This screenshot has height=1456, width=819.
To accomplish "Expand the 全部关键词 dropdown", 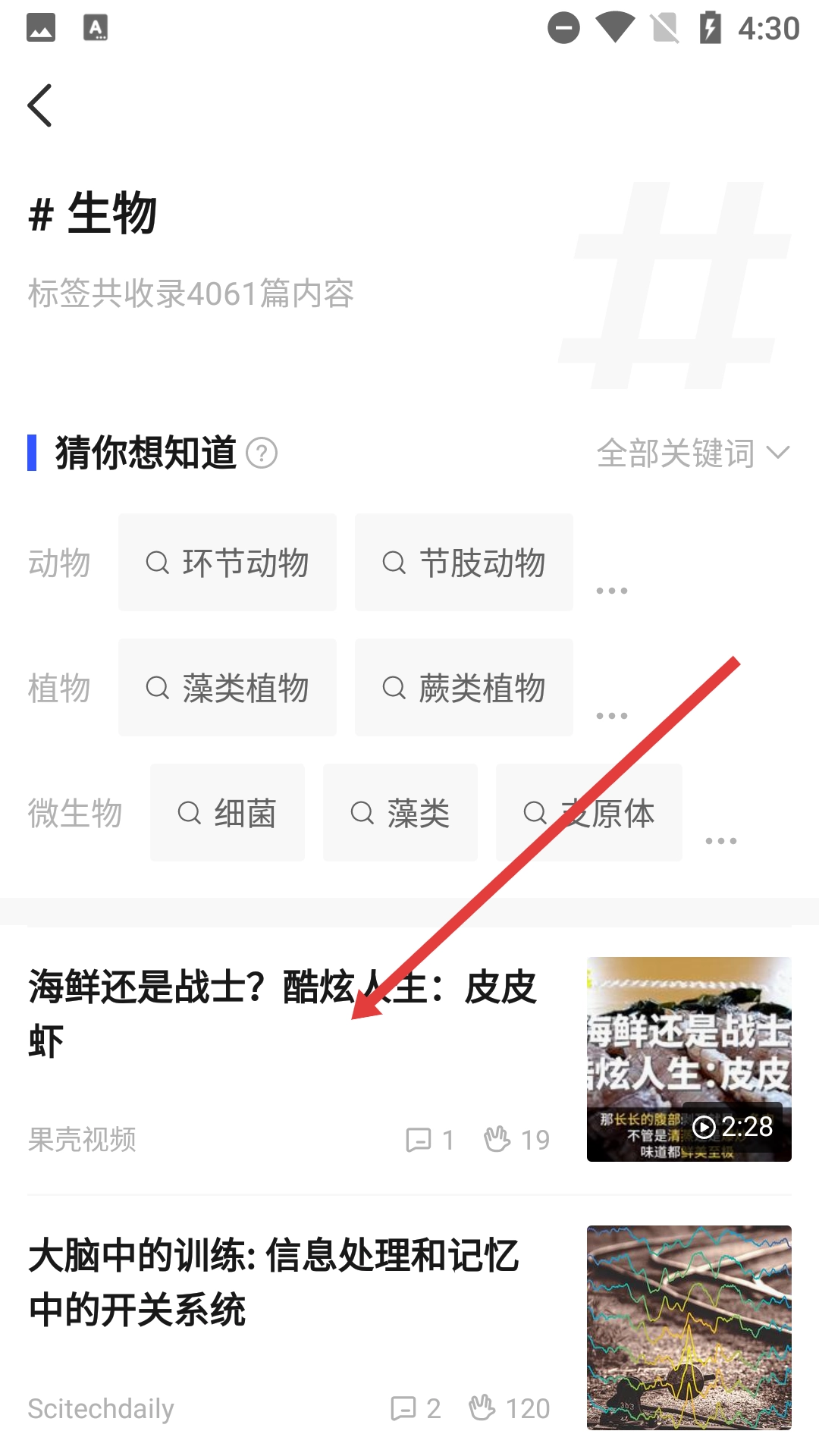I will click(693, 453).
